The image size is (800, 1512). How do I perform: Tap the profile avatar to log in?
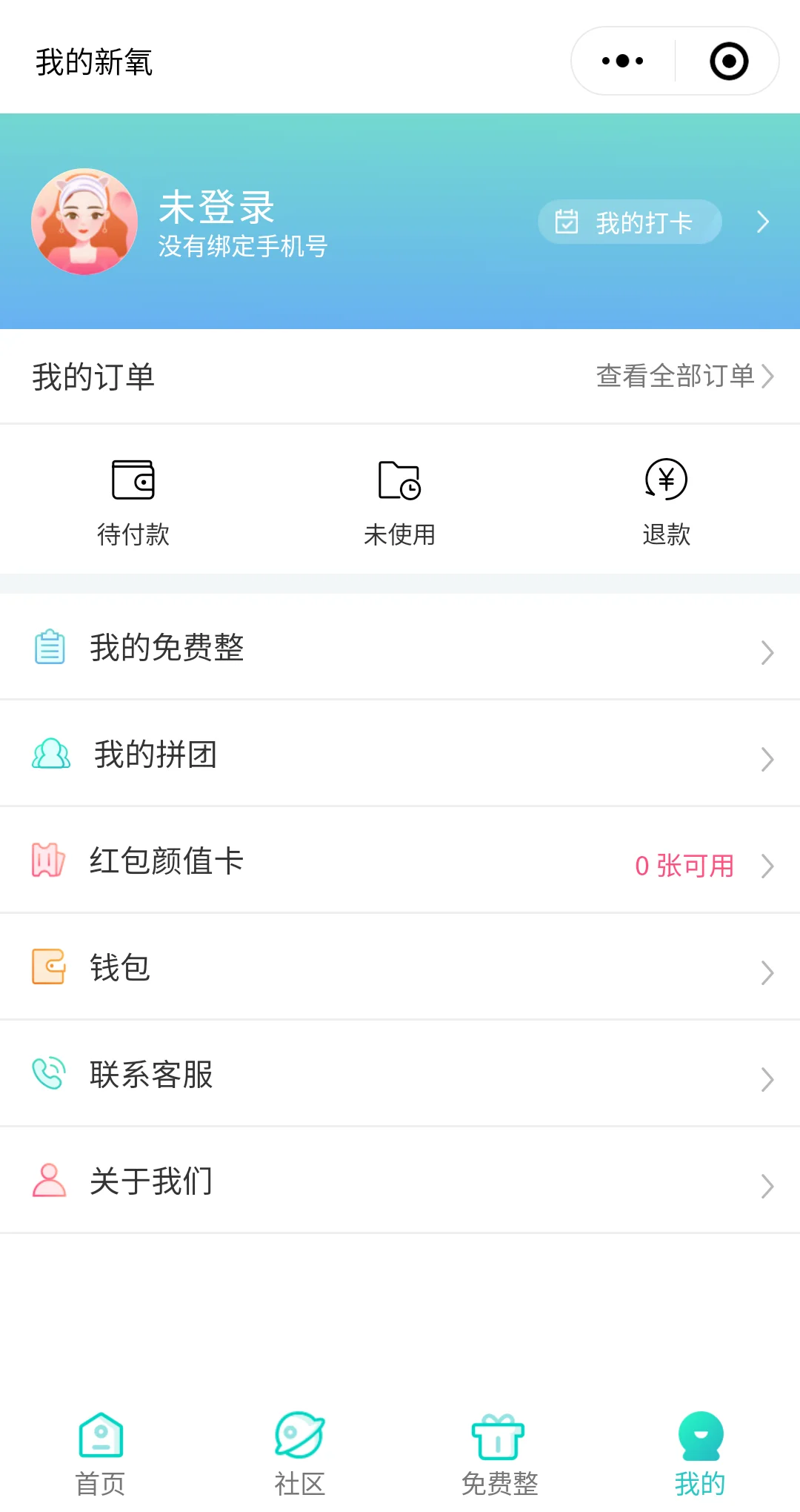pyautogui.click(x=84, y=222)
